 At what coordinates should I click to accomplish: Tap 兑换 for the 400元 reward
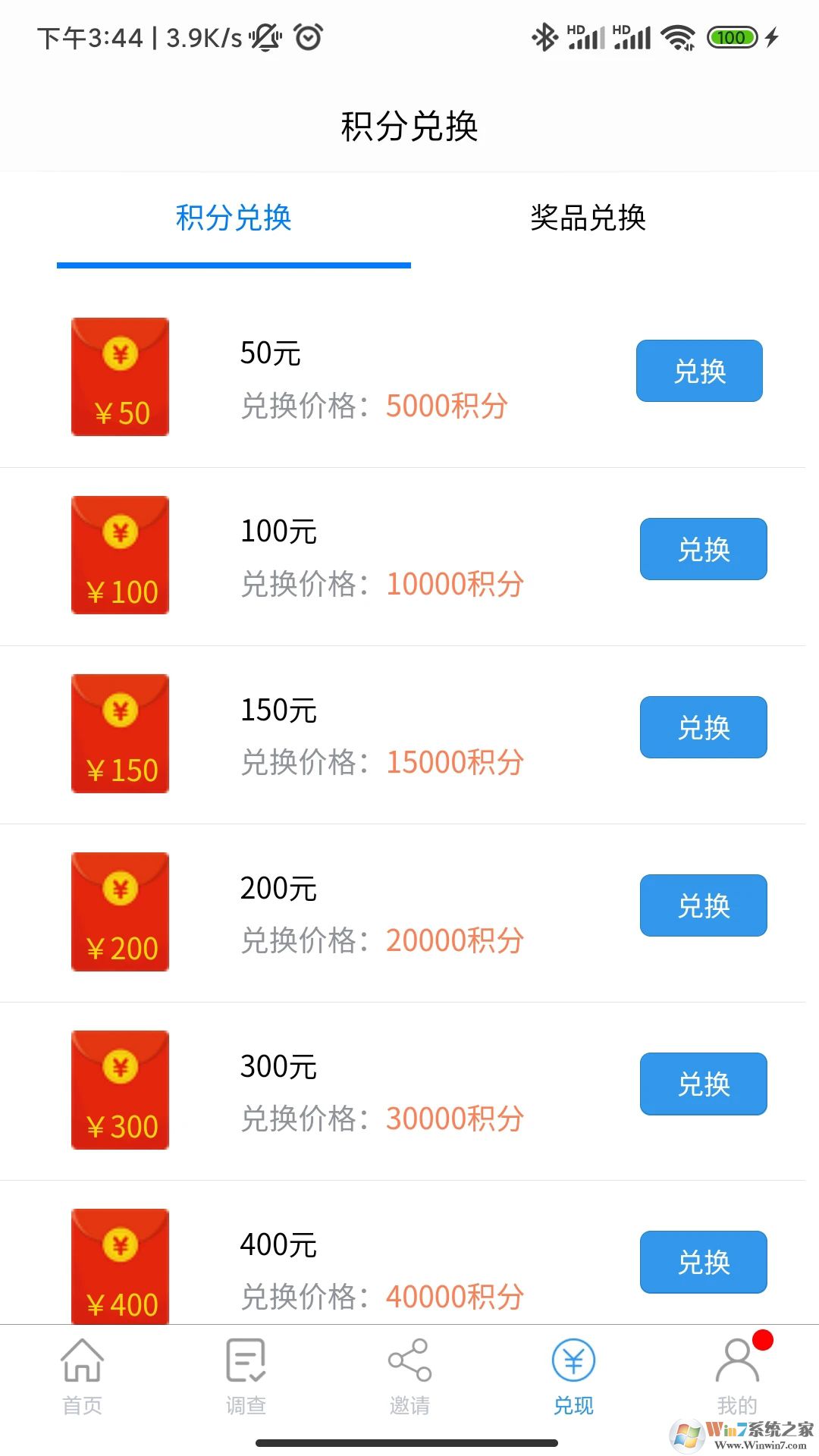[x=703, y=1262]
